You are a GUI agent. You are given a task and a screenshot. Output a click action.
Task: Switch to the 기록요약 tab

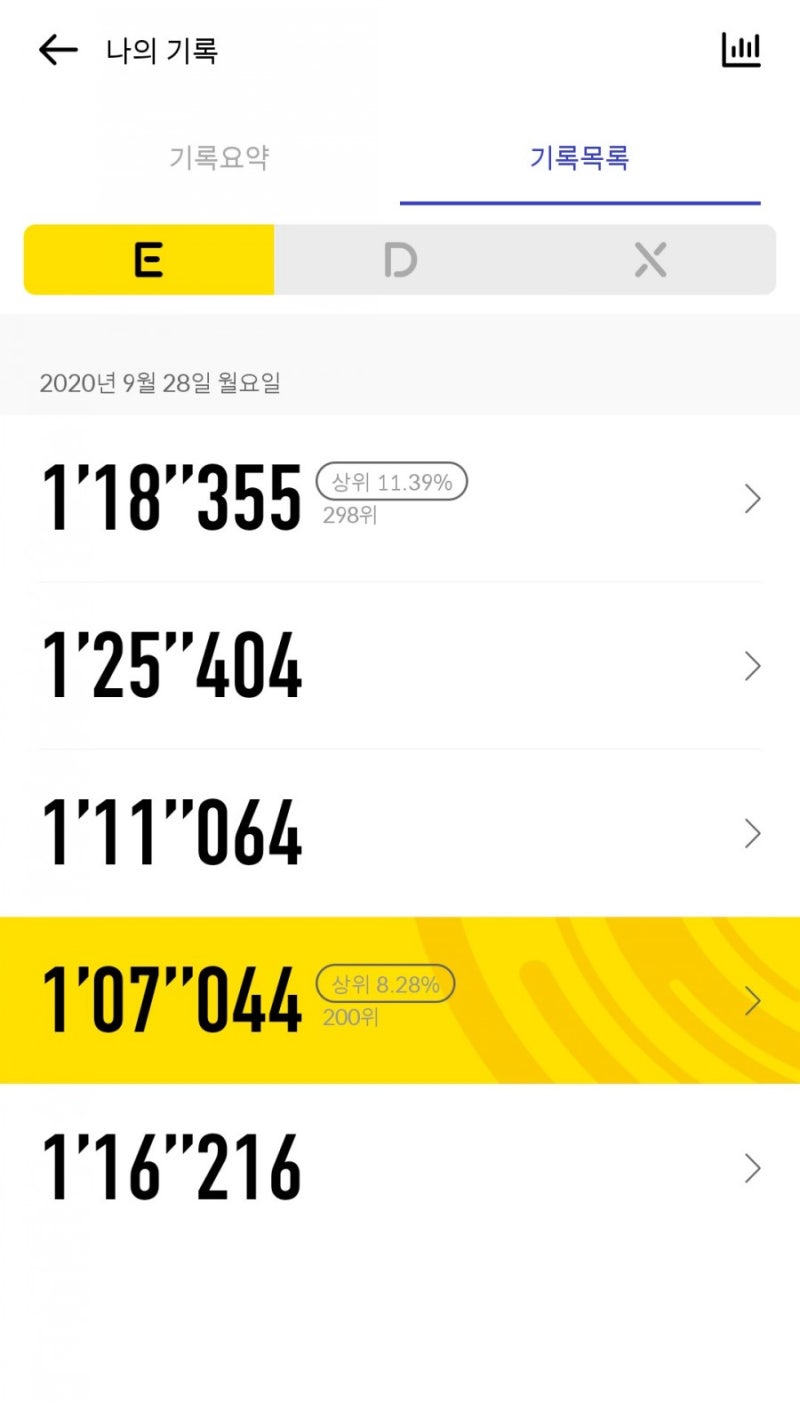(219, 158)
